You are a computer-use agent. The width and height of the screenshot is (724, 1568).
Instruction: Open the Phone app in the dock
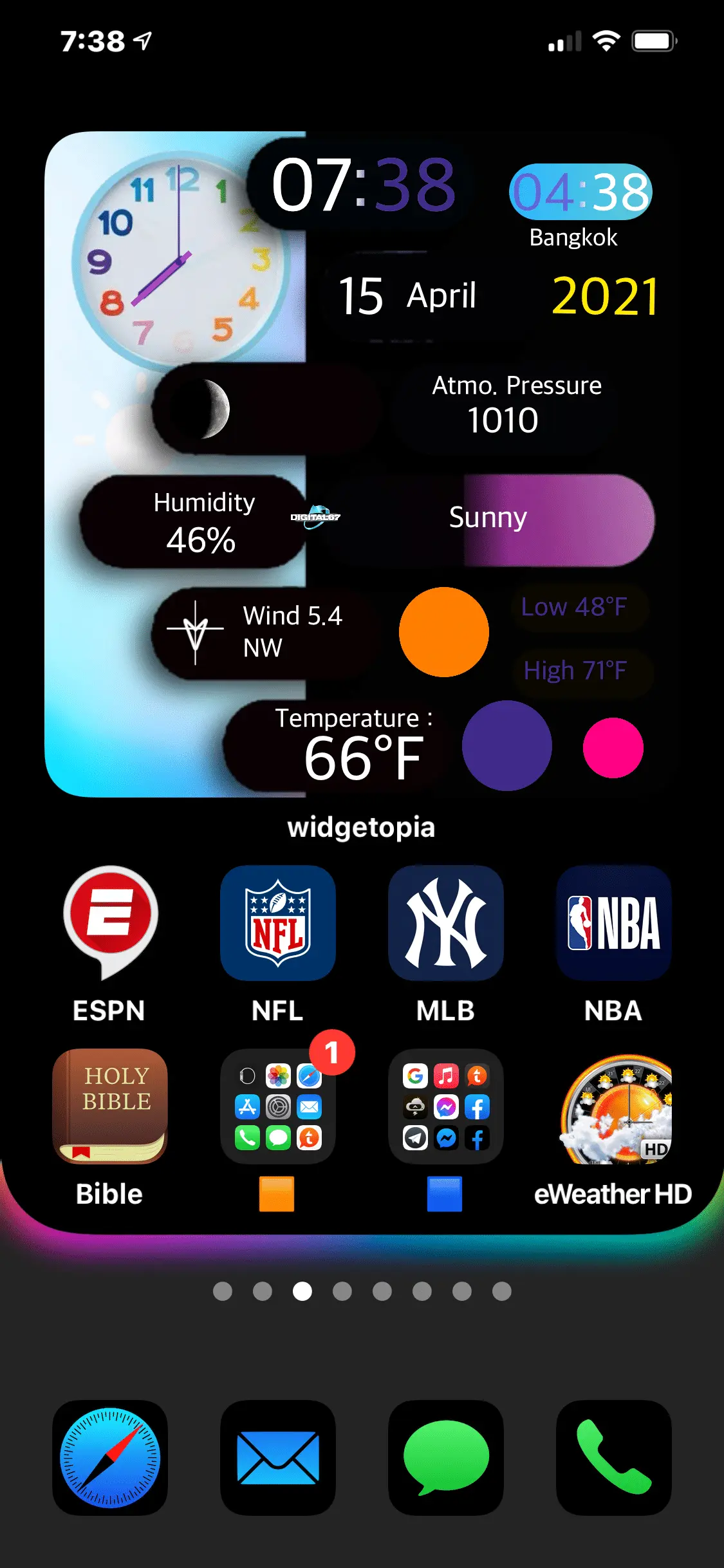tap(613, 1457)
